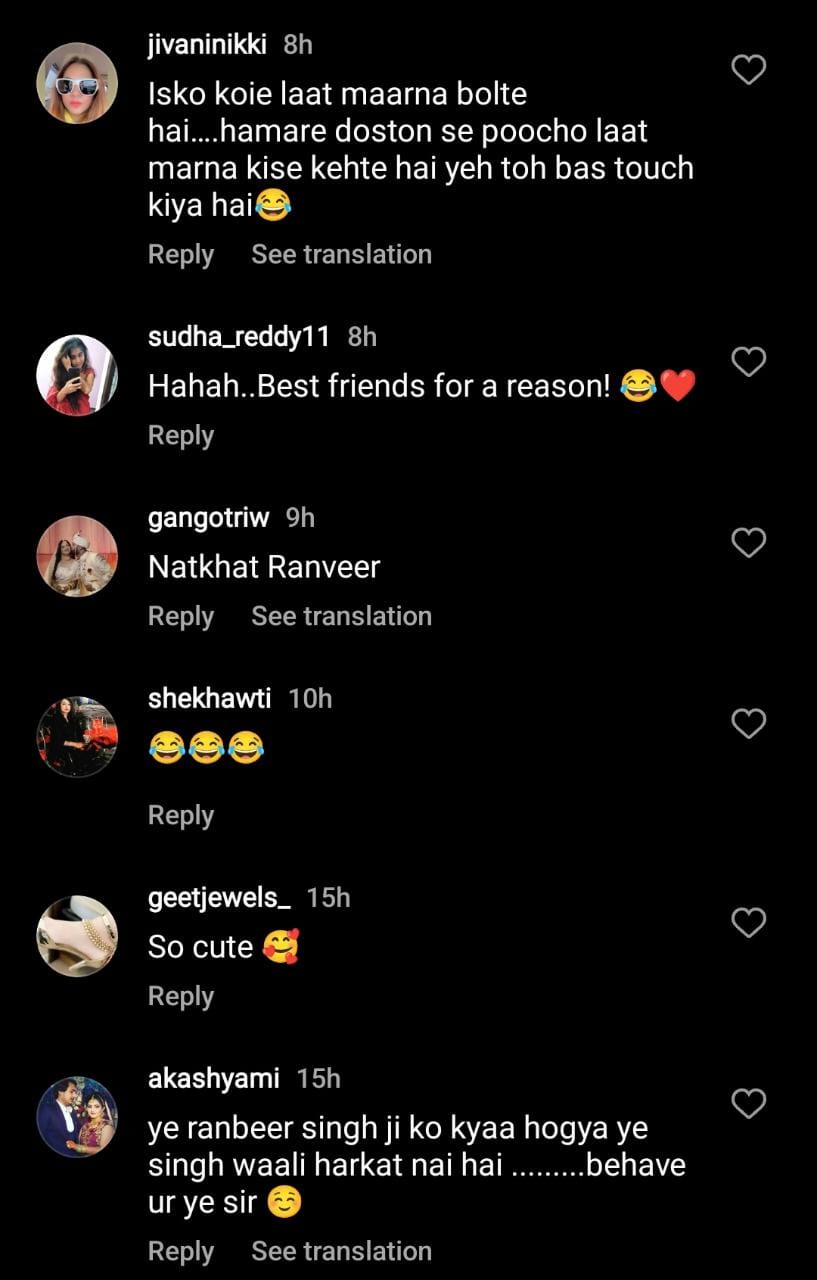Open gangotriw's profile picture
The height and width of the screenshot is (1280, 817).
(x=77, y=556)
